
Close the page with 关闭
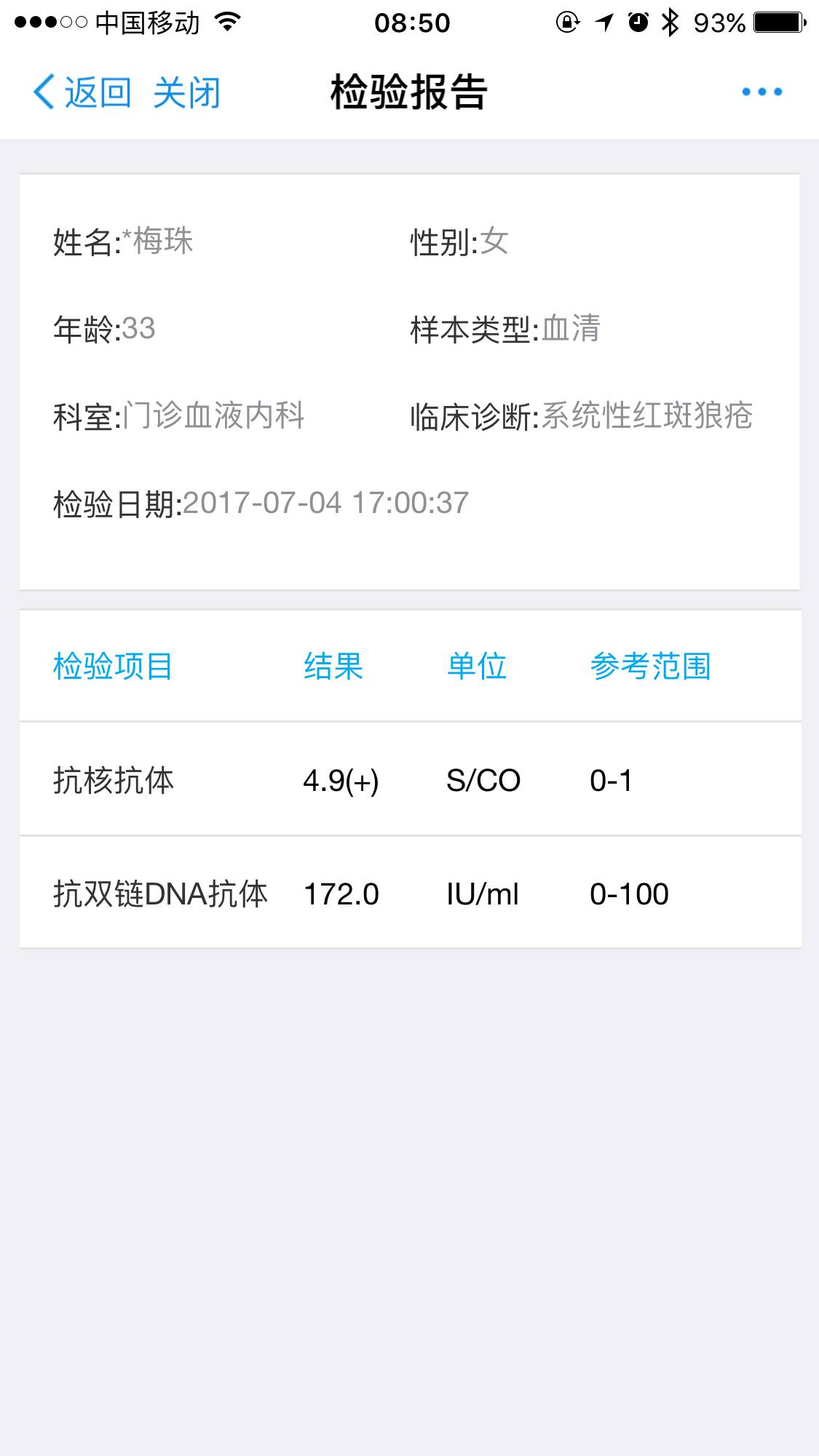click(186, 92)
